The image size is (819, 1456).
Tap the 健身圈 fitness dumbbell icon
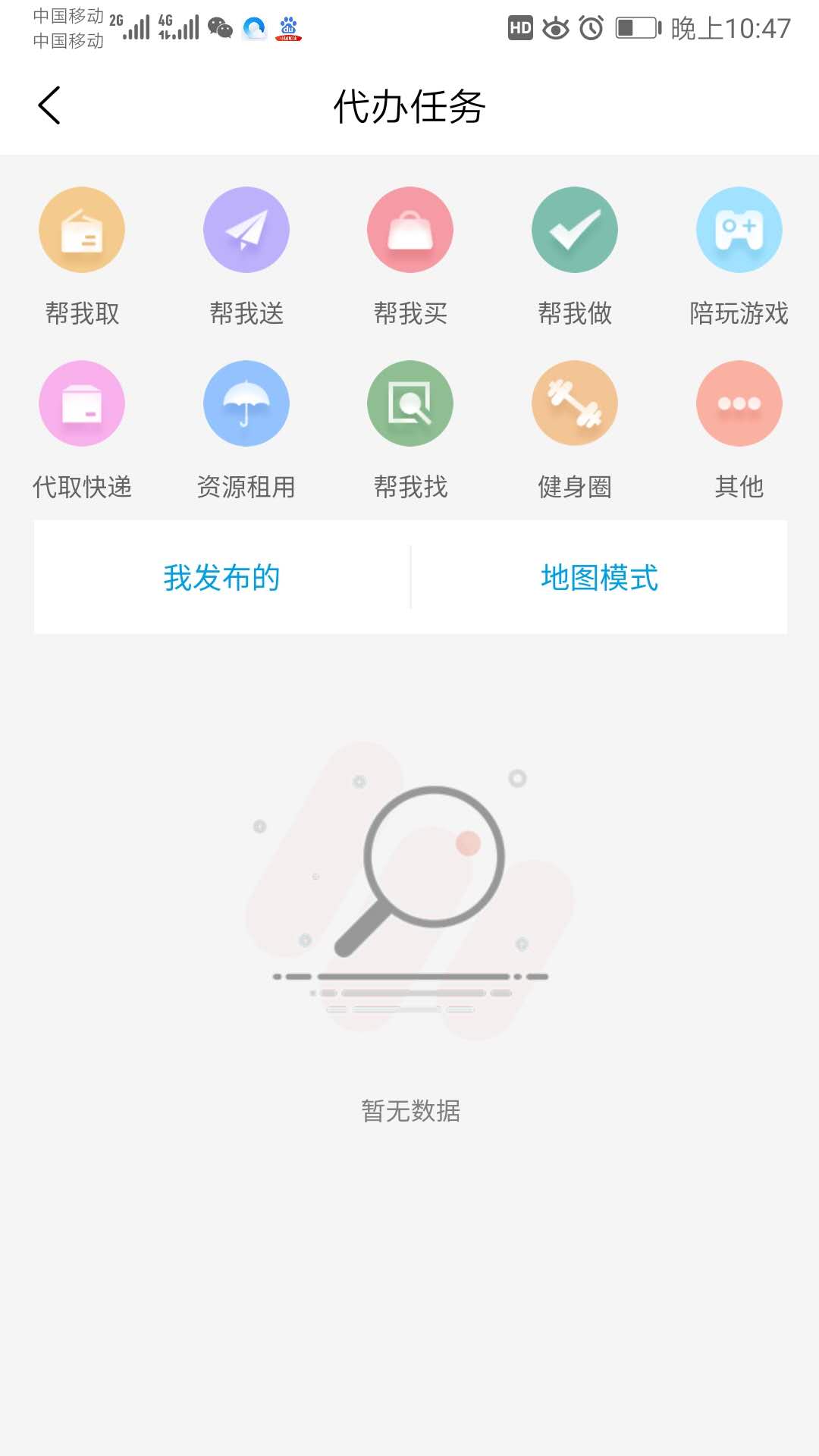click(573, 403)
